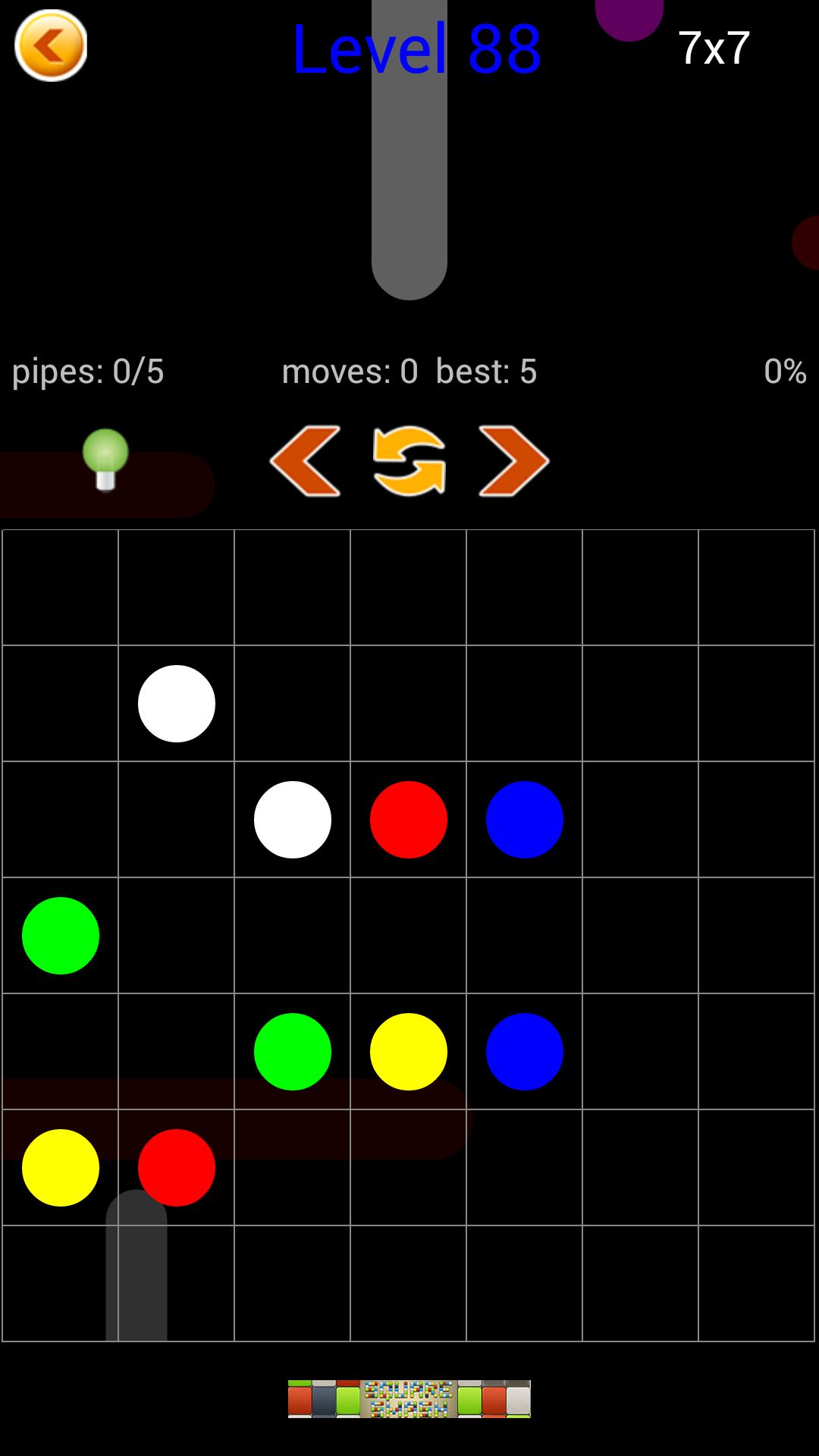Restart the current level
The image size is (819, 1456).
[409, 461]
